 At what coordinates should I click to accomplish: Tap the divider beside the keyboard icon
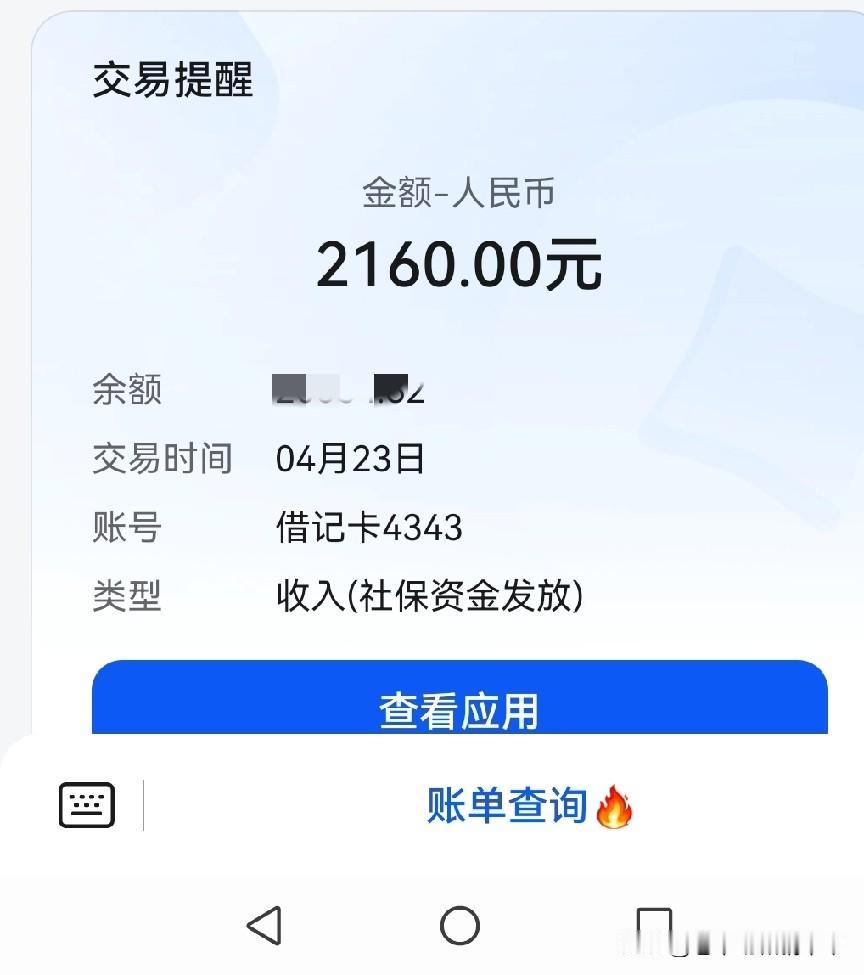[x=142, y=804]
